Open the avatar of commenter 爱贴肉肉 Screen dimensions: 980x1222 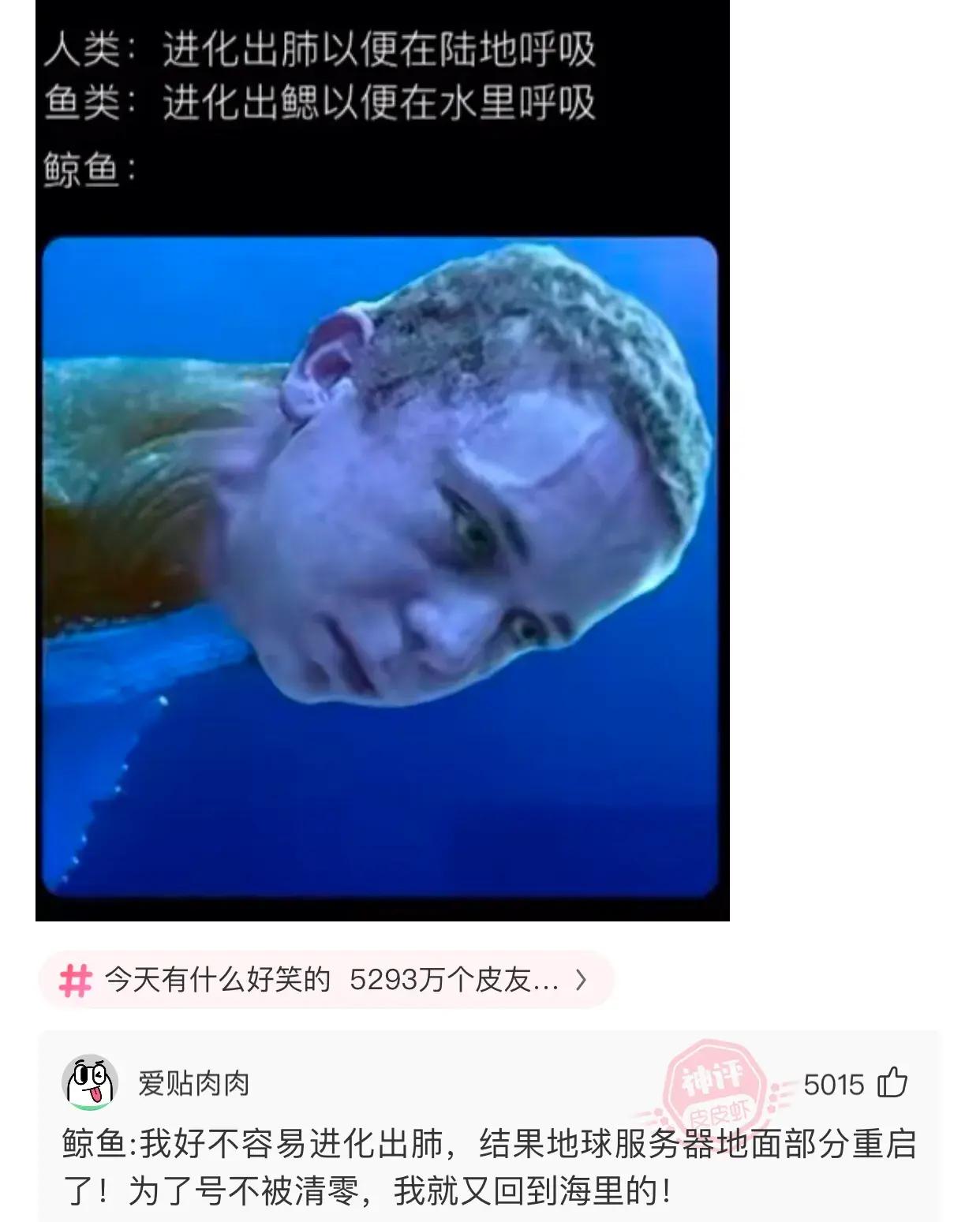90,1082
